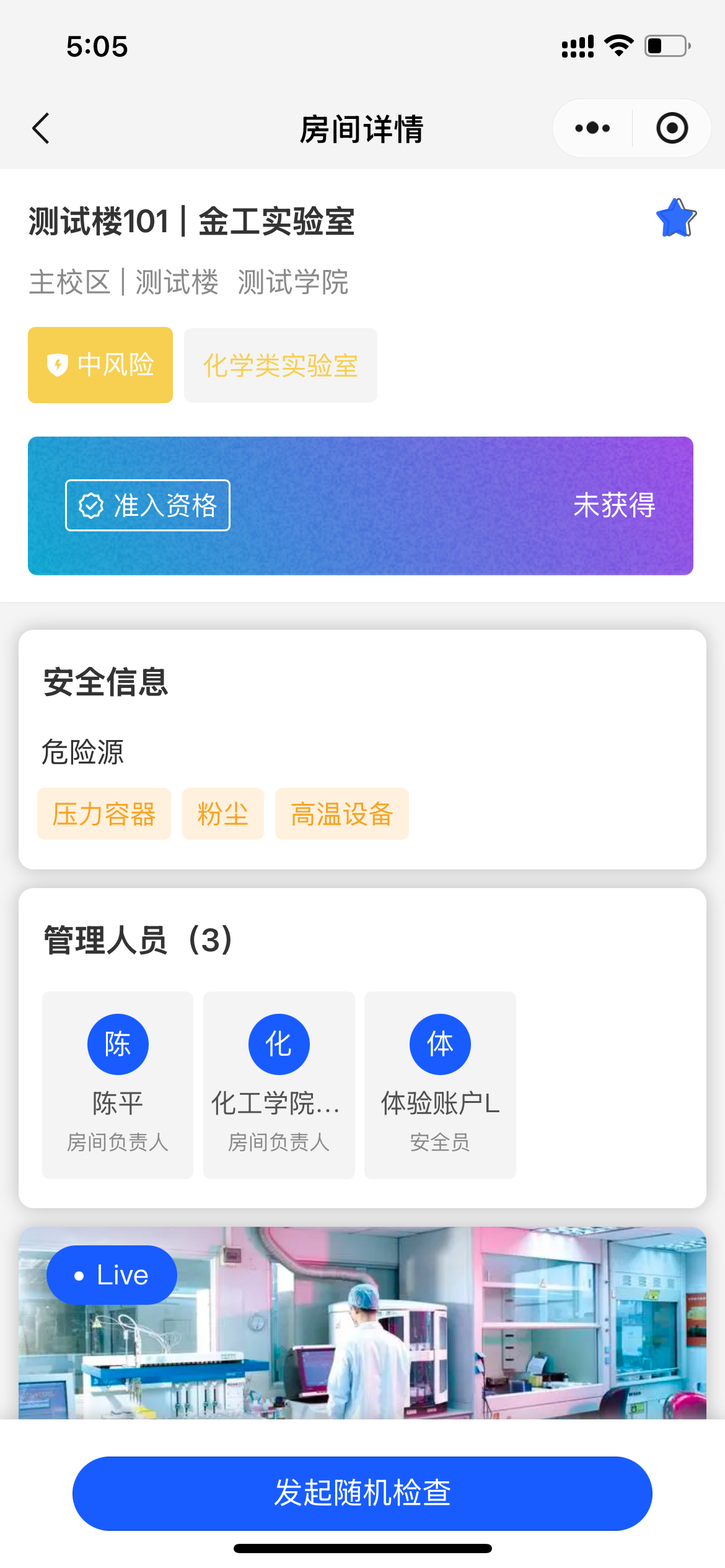View manager 陈平's card

(x=118, y=1085)
